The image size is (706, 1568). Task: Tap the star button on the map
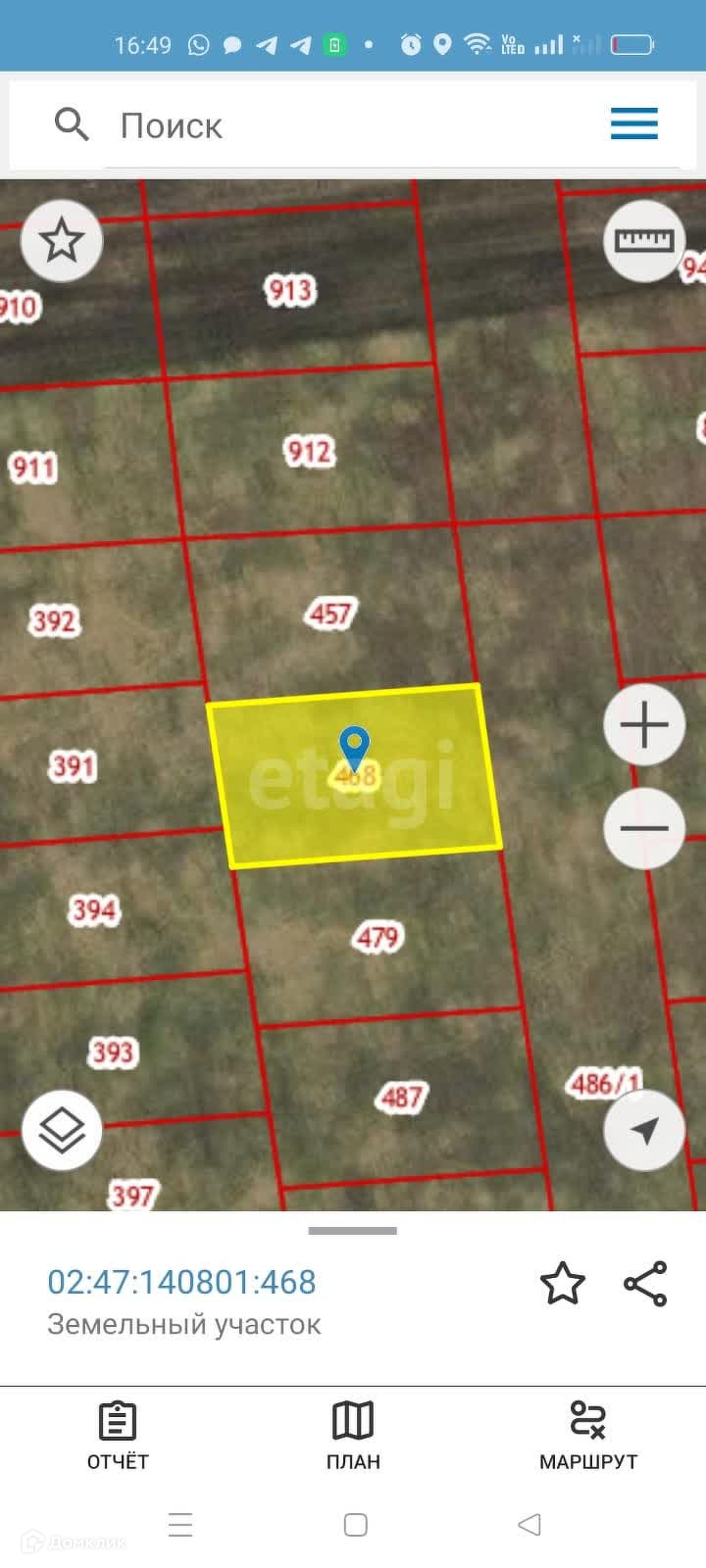[62, 240]
